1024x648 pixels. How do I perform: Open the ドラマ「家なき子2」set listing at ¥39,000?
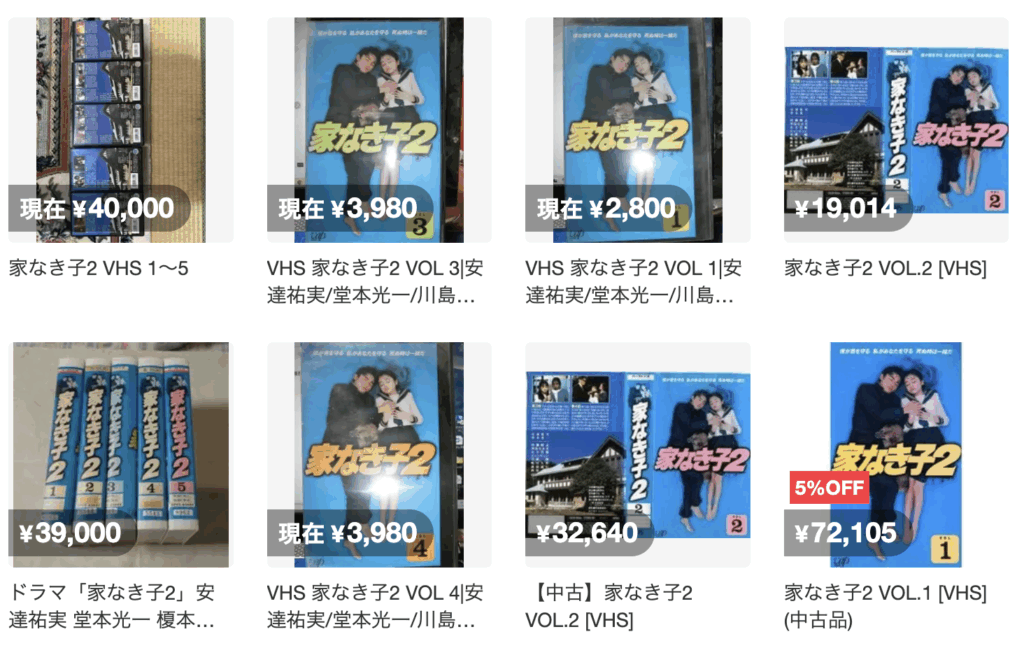tap(120, 455)
